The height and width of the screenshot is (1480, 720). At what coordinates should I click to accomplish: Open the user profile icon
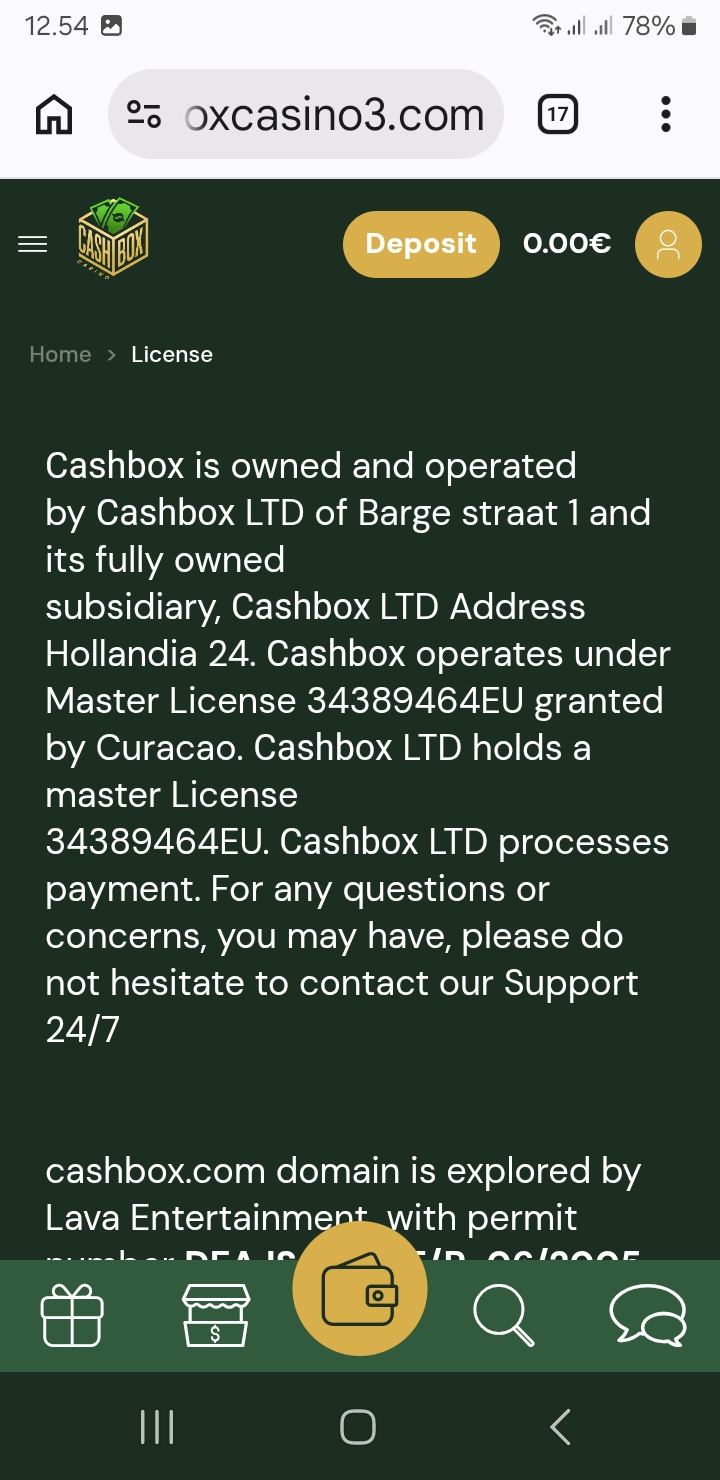(668, 244)
